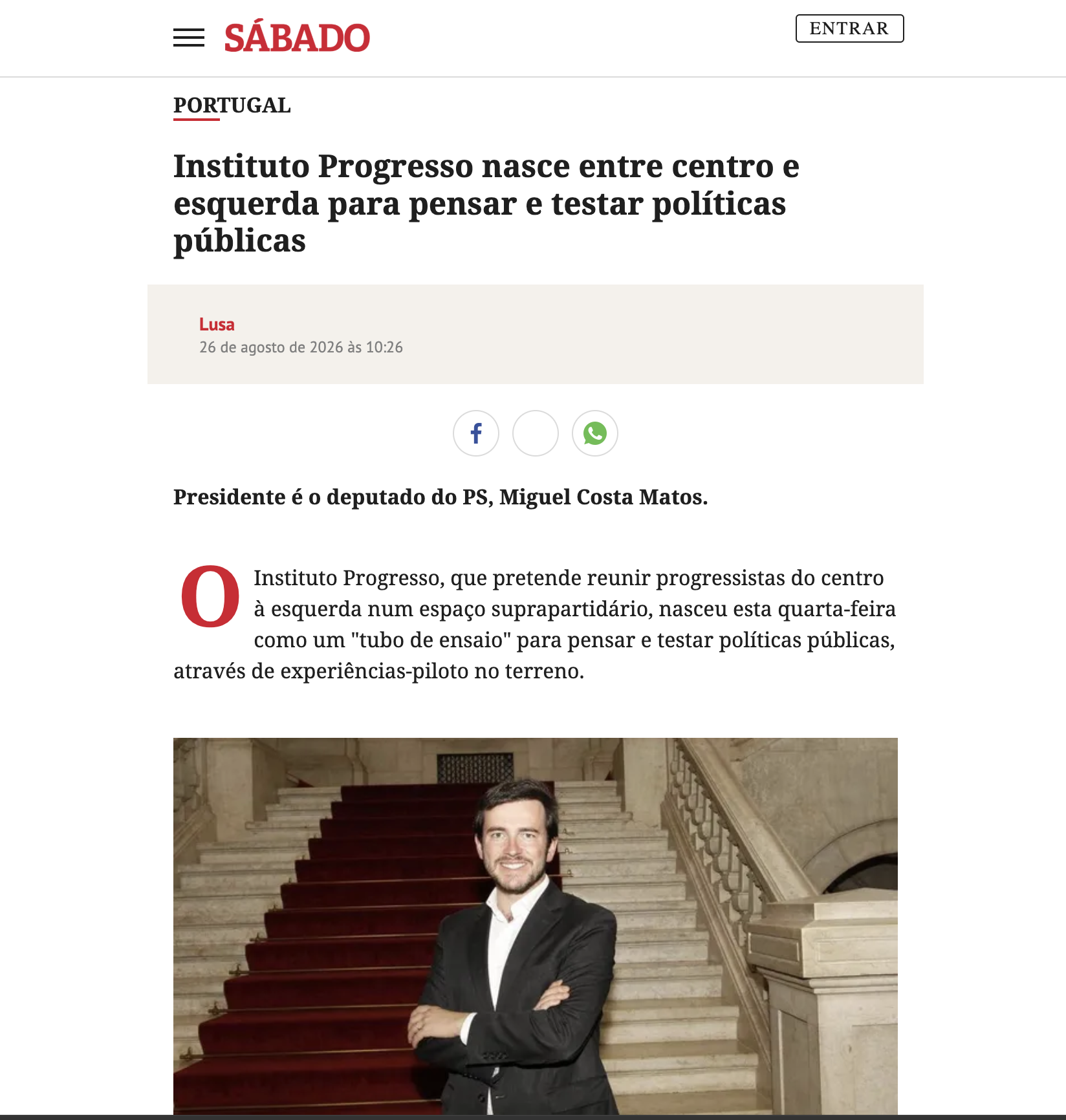
Task: Open the Lusa author page
Action: (217, 324)
